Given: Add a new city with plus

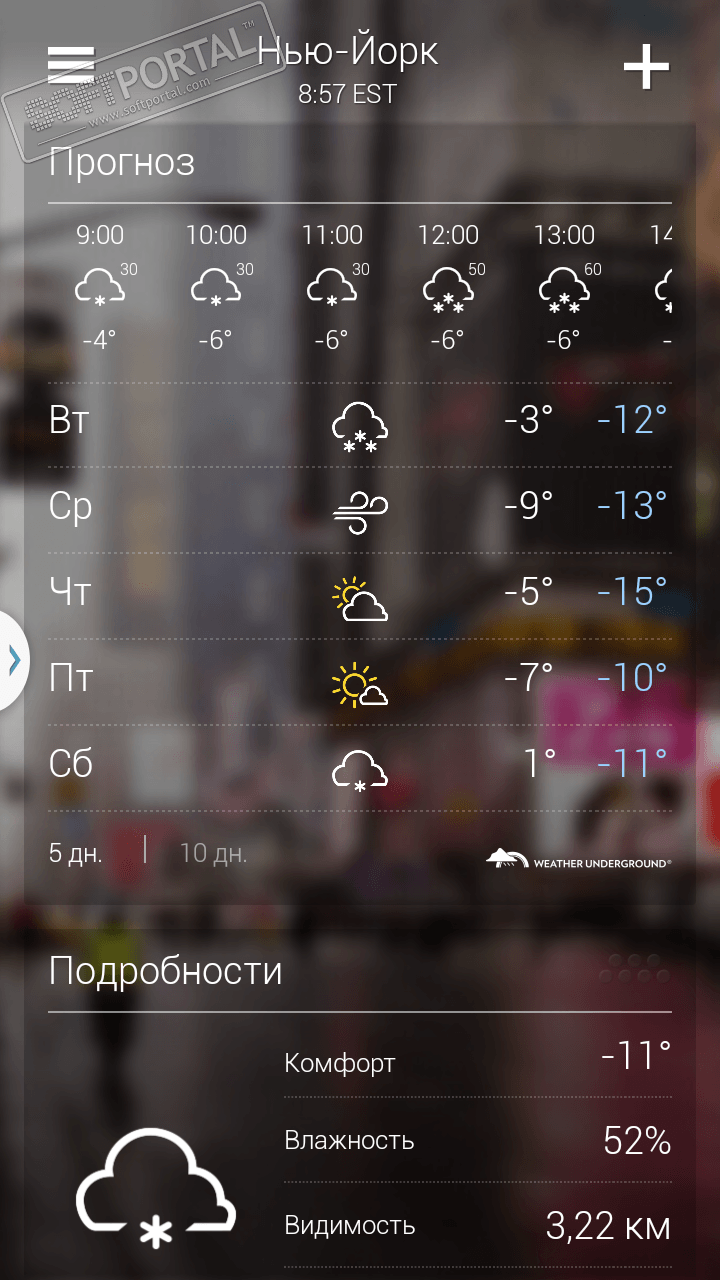Looking at the screenshot, I should click(646, 68).
